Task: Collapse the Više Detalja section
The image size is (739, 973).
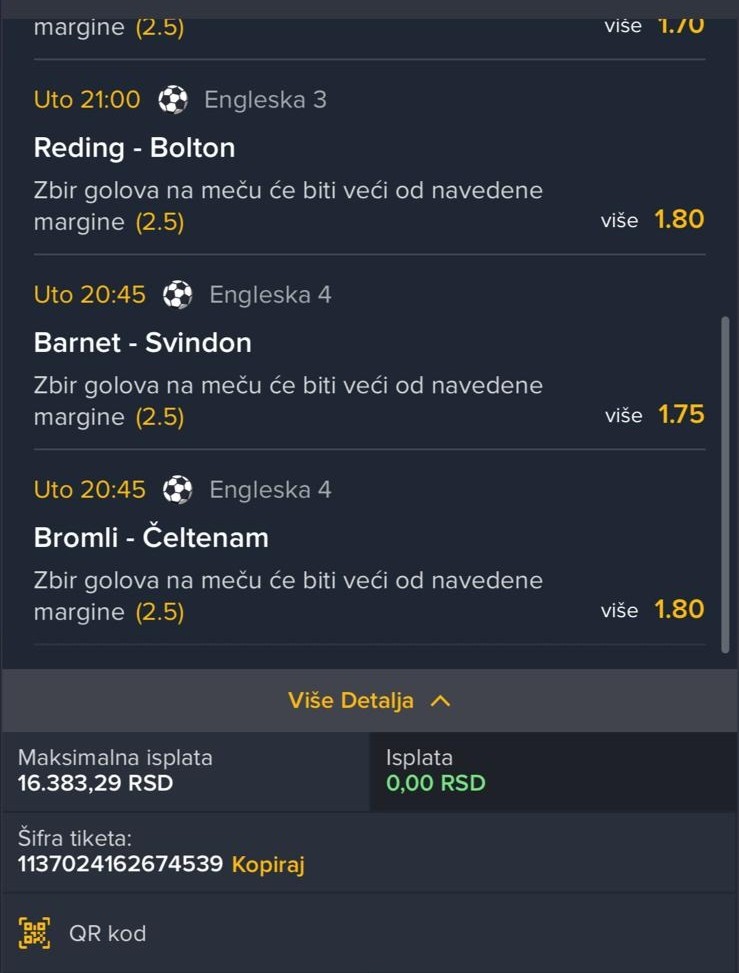Action: click(x=369, y=701)
